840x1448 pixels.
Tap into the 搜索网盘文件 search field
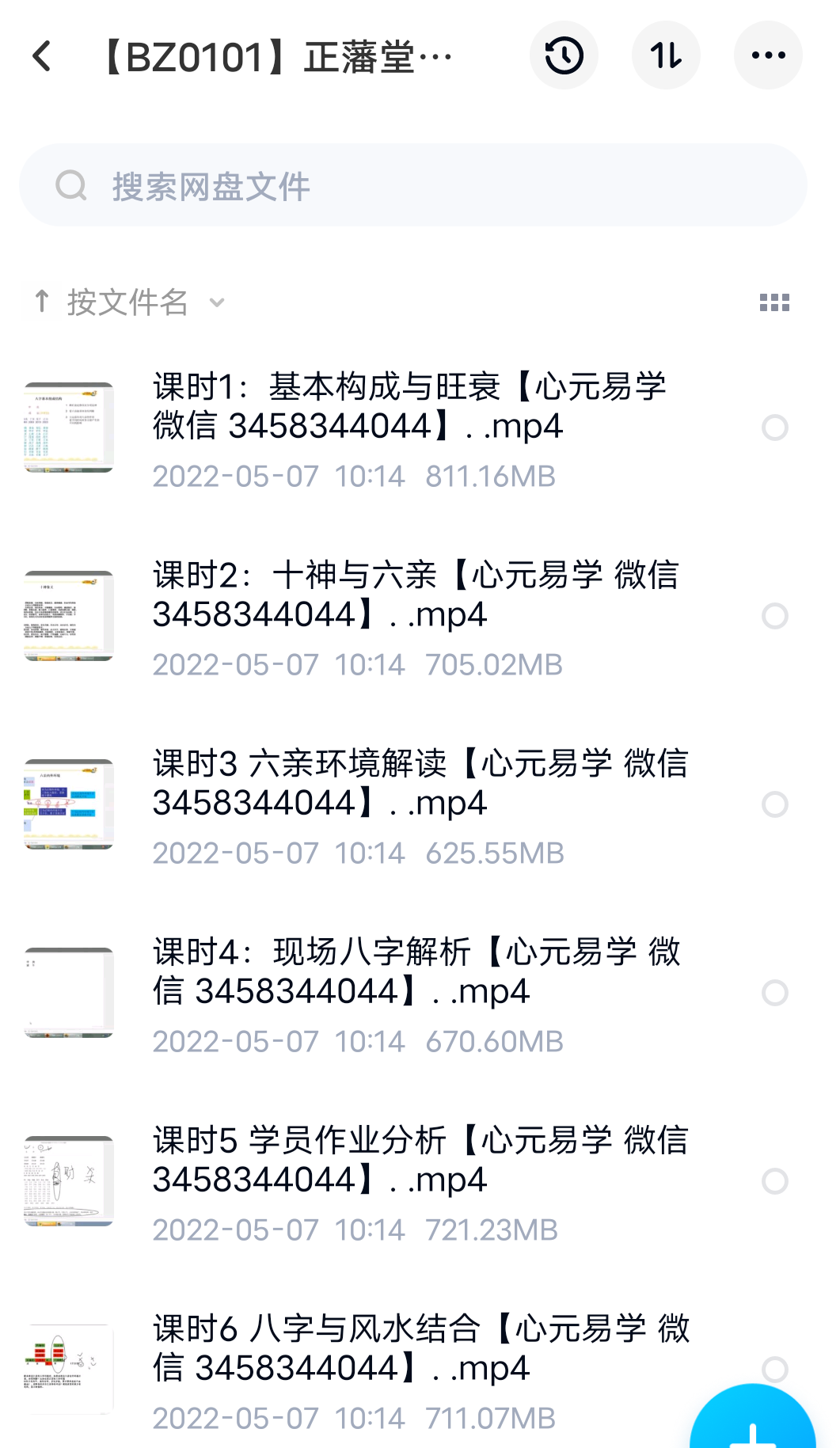point(317,184)
